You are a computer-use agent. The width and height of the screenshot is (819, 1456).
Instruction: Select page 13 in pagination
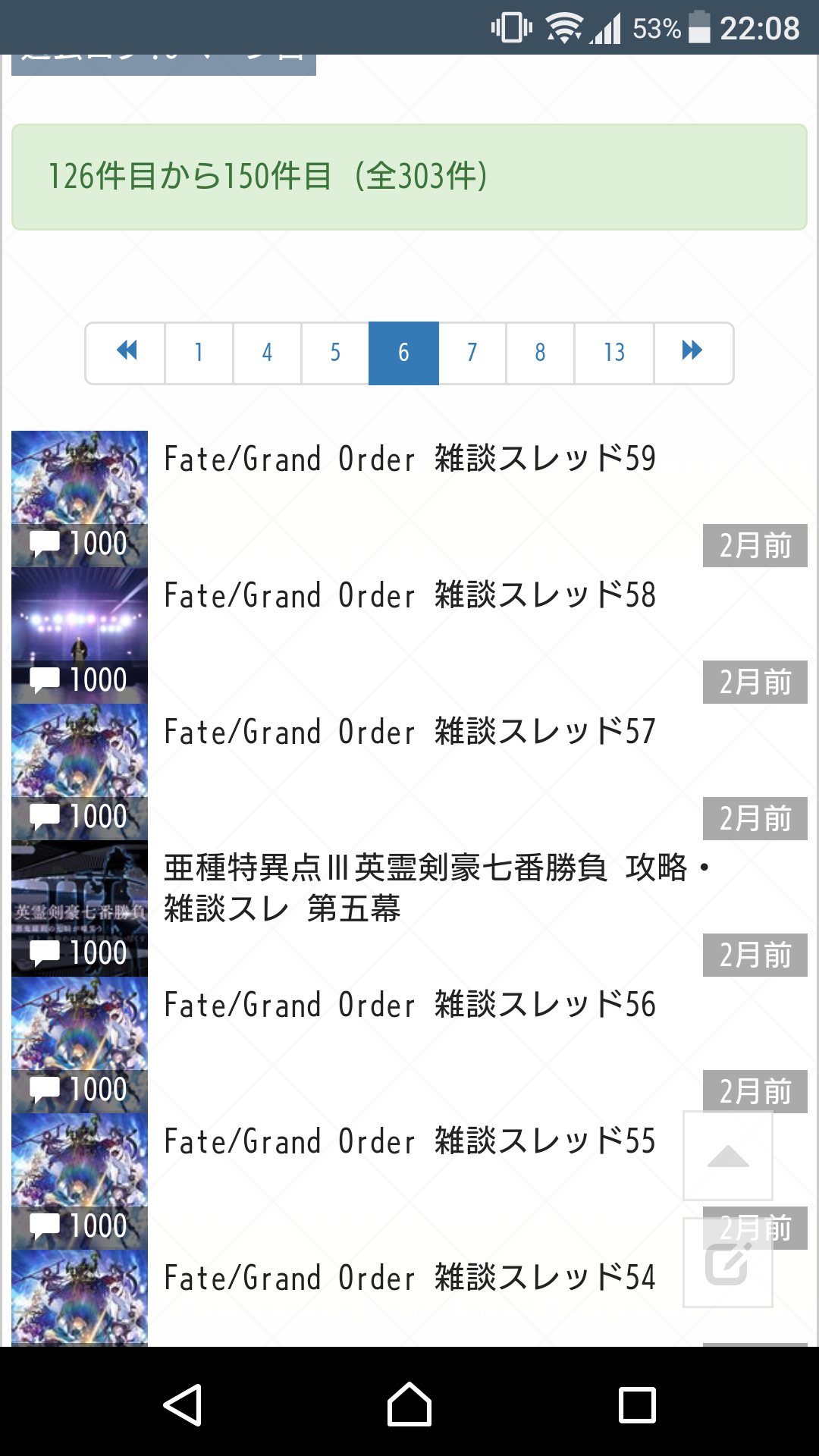[614, 353]
